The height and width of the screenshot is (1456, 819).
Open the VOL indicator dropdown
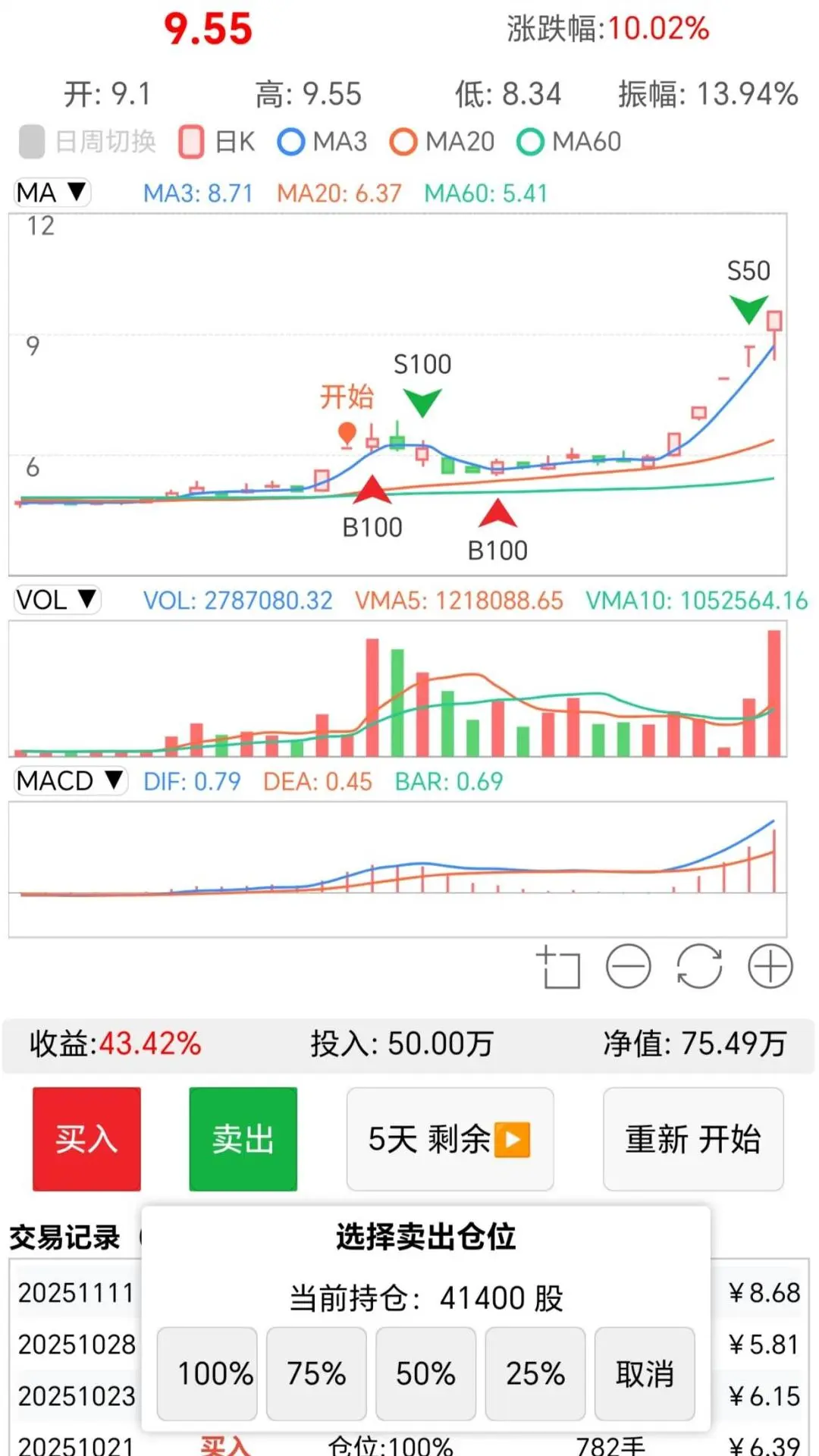click(56, 600)
